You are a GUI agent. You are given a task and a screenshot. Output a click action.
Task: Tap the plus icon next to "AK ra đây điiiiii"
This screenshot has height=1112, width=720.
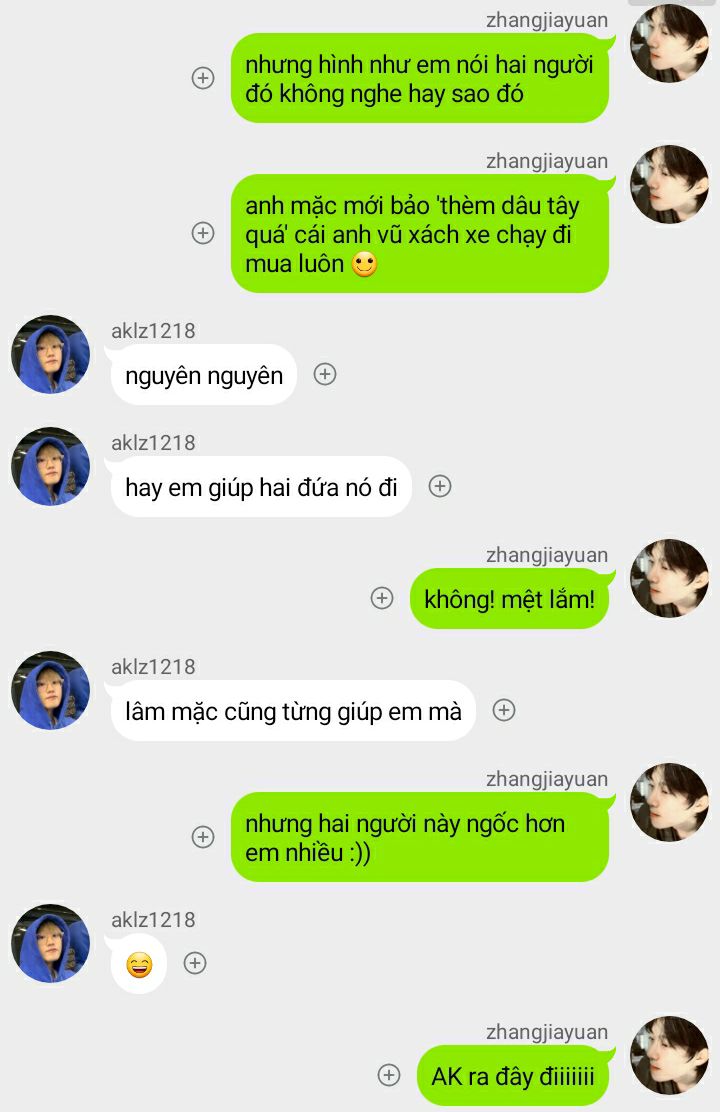coord(389,1075)
